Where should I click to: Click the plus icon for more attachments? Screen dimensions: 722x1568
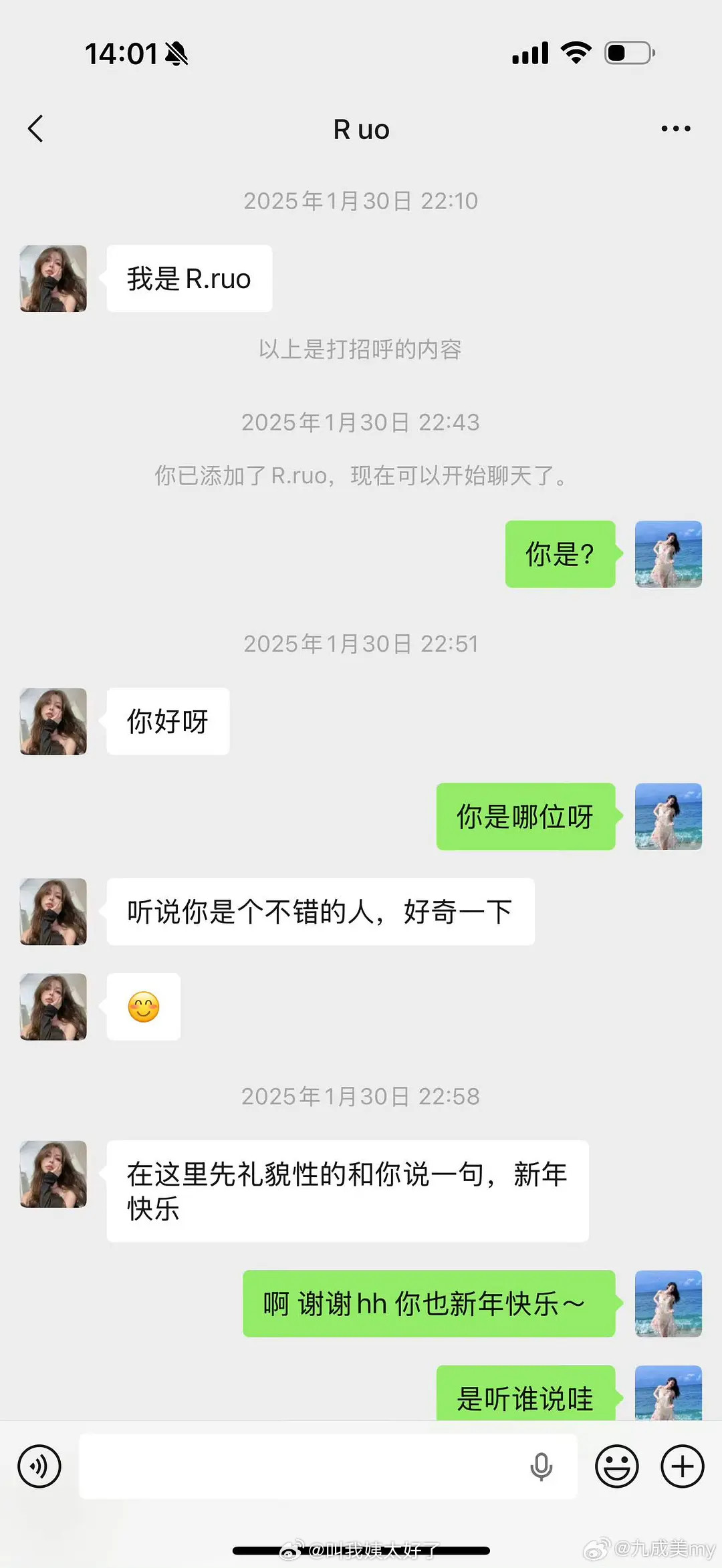click(681, 1466)
